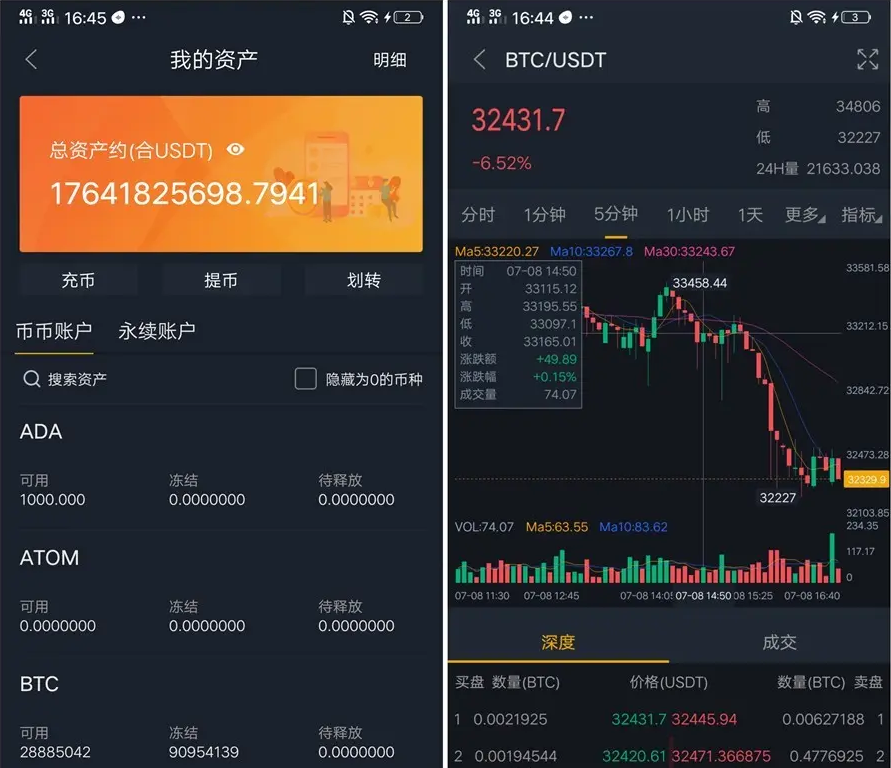
Task: Open 划转 transfer
Action: [363, 281]
